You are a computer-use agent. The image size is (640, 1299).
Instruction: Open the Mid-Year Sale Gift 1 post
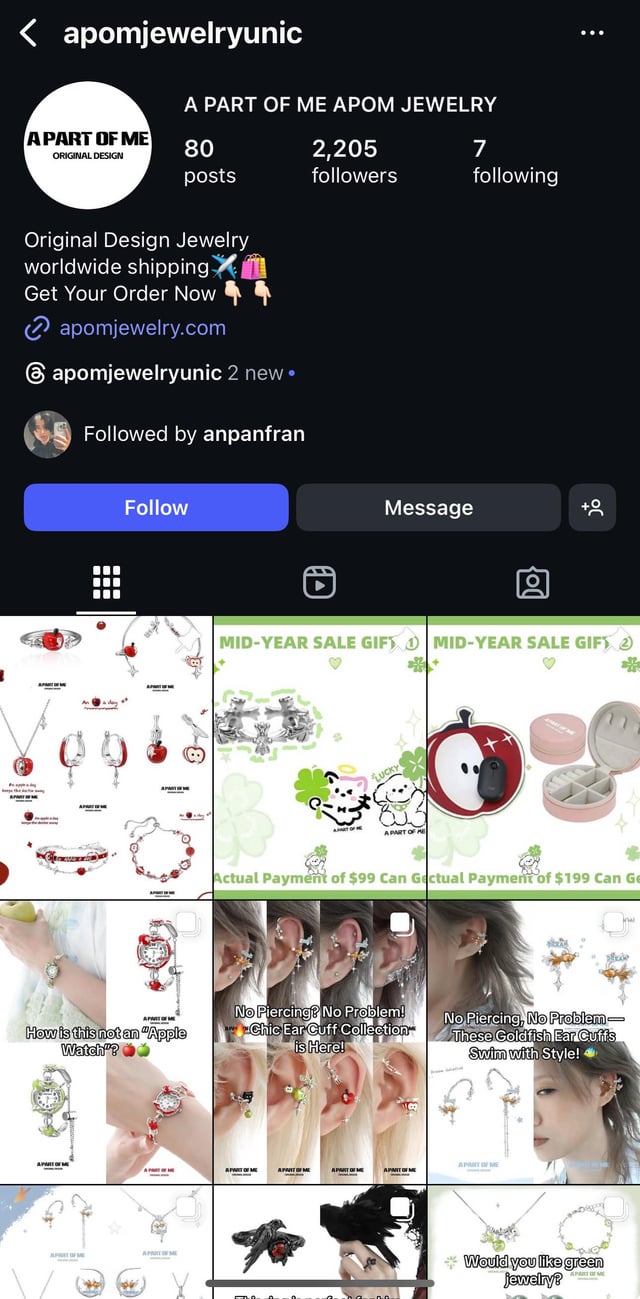click(x=320, y=757)
